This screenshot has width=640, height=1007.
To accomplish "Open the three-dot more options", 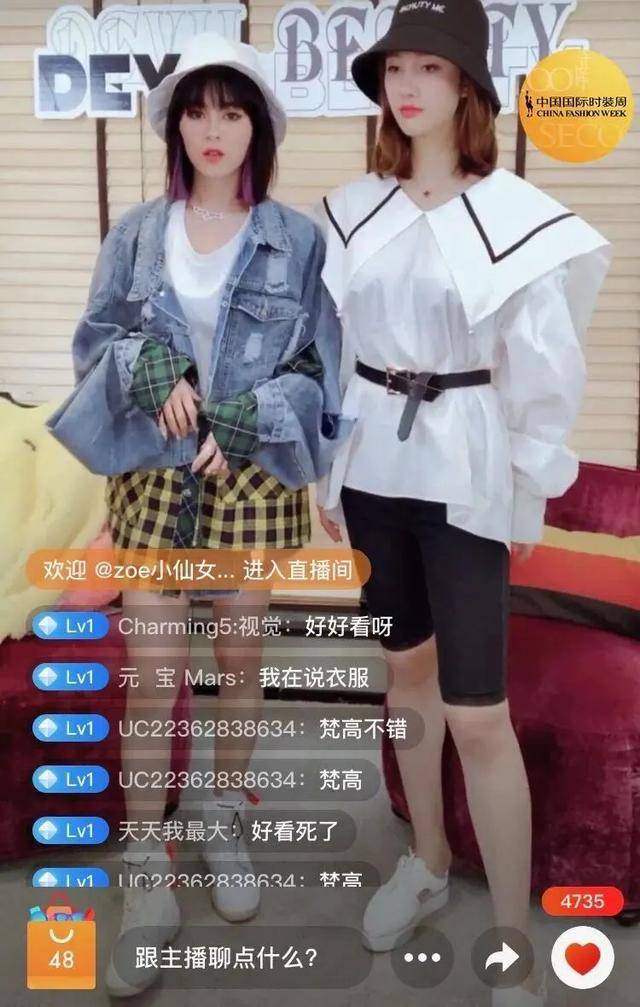I will [x=421, y=957].
